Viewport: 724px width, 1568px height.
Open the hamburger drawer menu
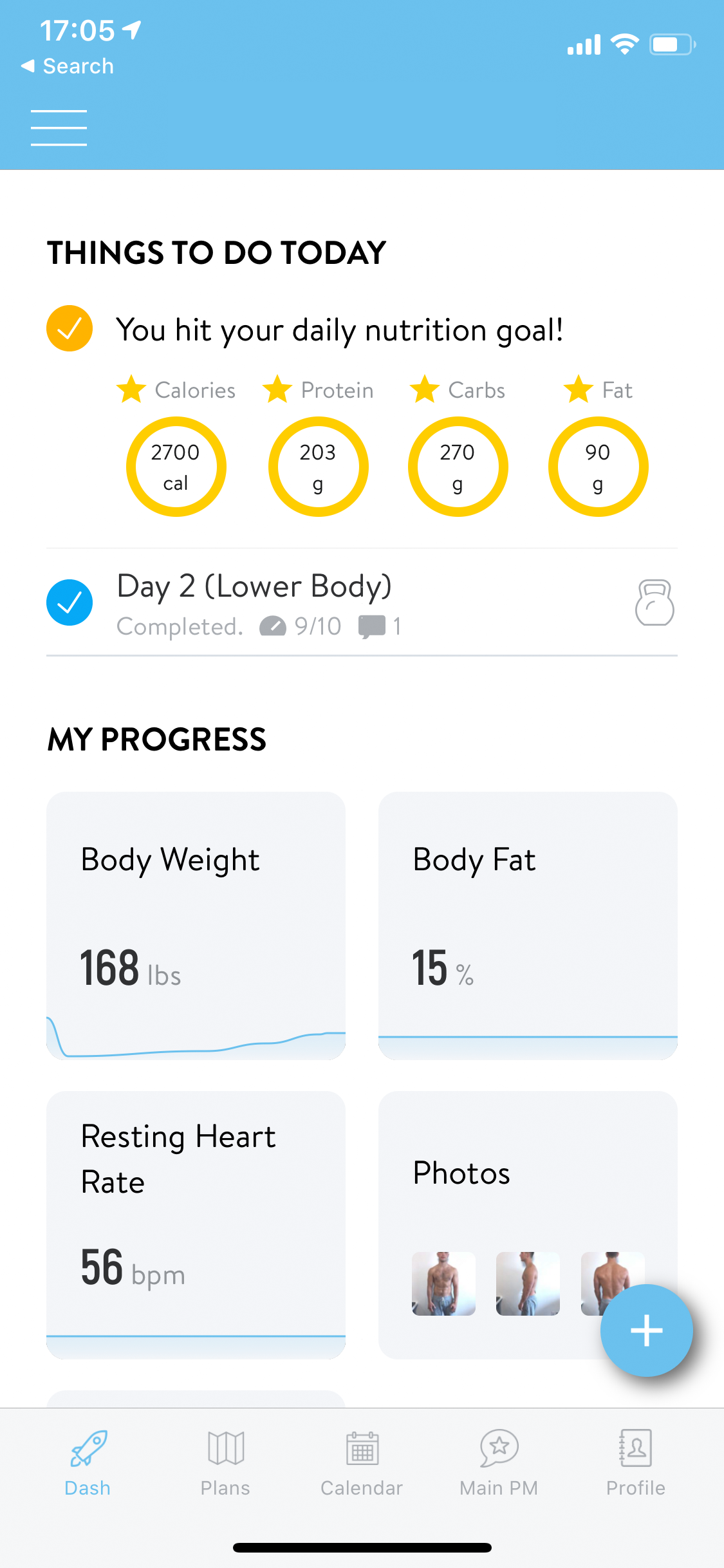[59, 127]
